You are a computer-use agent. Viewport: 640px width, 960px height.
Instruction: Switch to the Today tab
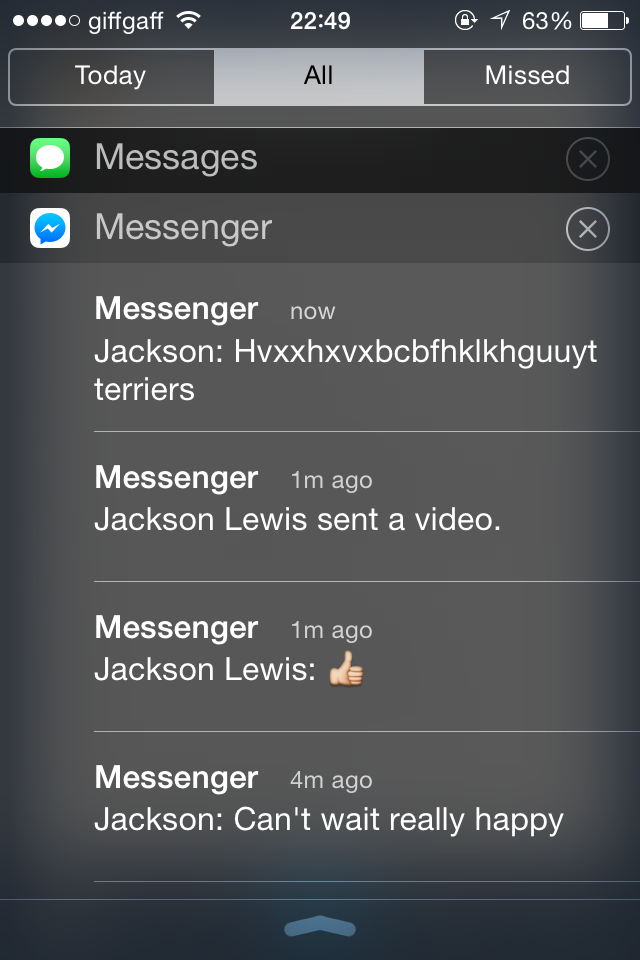click(111, 76)
